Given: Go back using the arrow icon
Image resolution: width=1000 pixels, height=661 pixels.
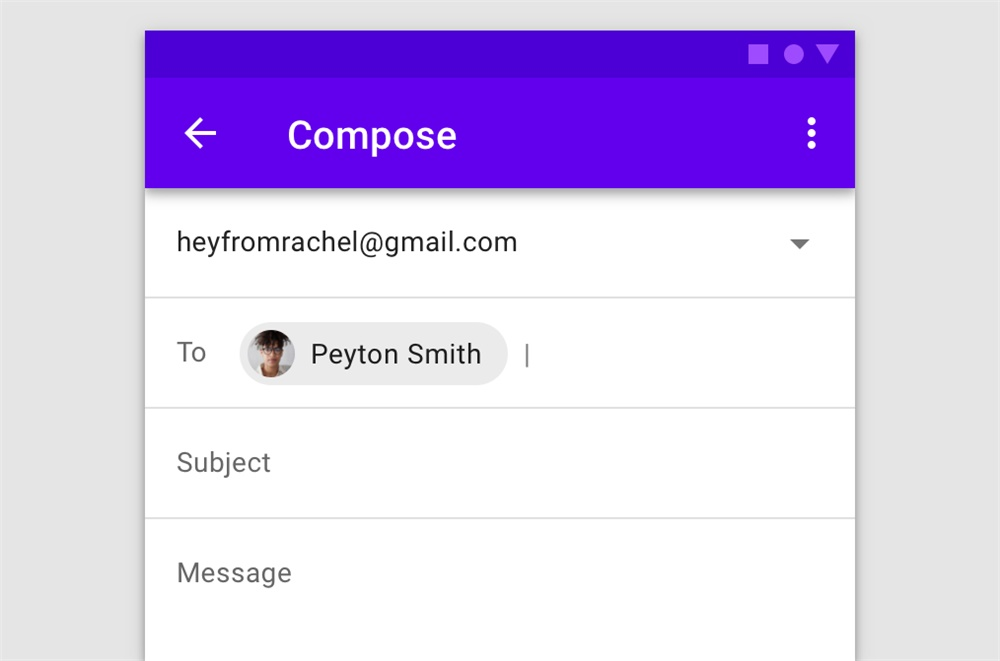Looking at the screenshot, I should 200,133.
